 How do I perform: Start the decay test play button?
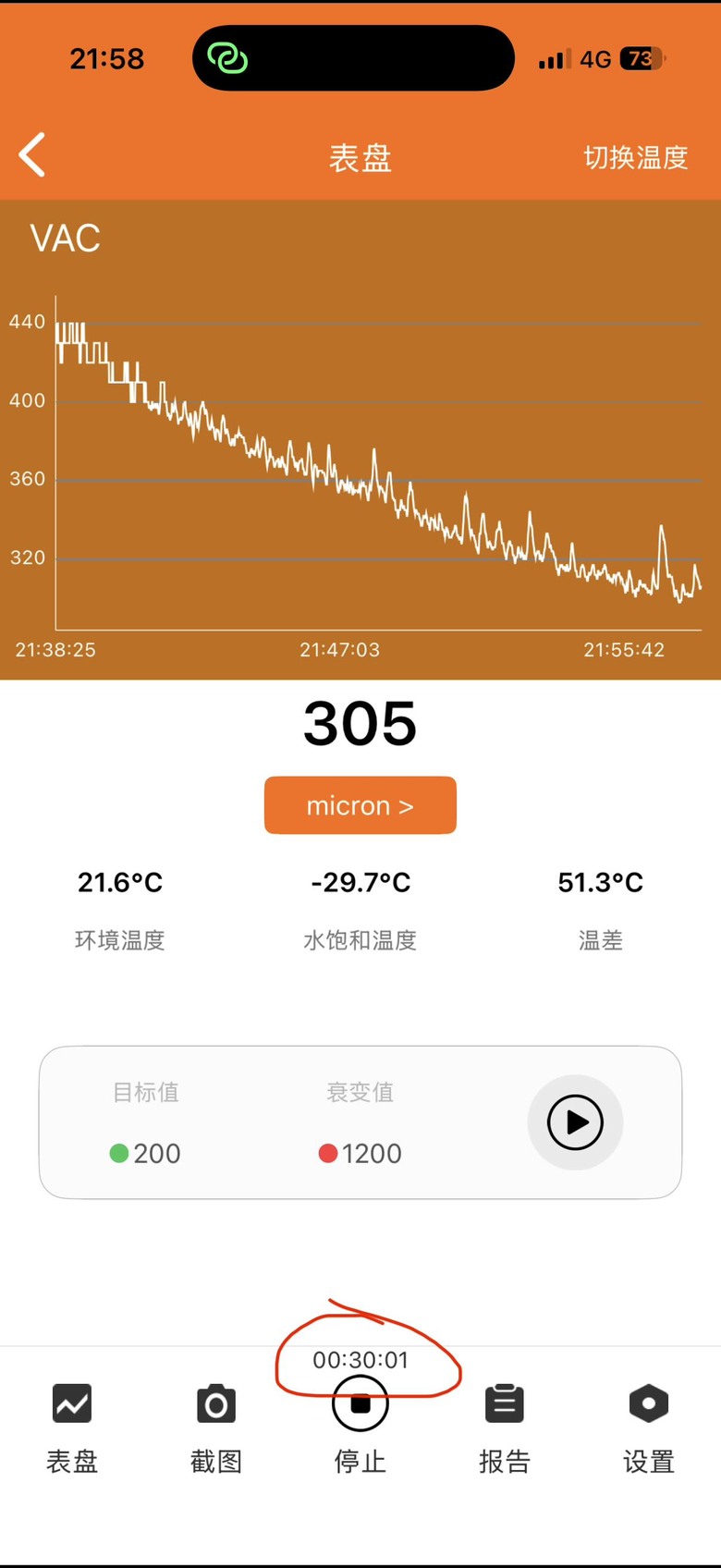pos(575,1122)
